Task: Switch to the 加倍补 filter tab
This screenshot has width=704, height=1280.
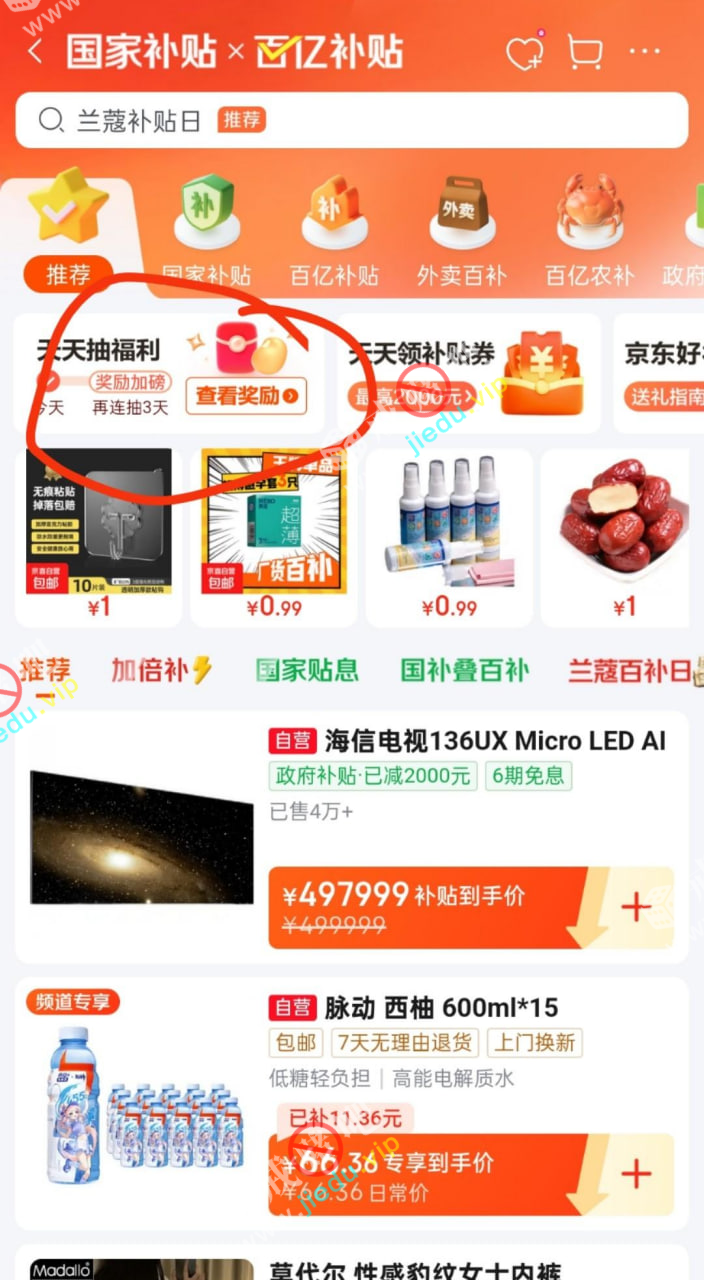Action: [x=161, y=670]
